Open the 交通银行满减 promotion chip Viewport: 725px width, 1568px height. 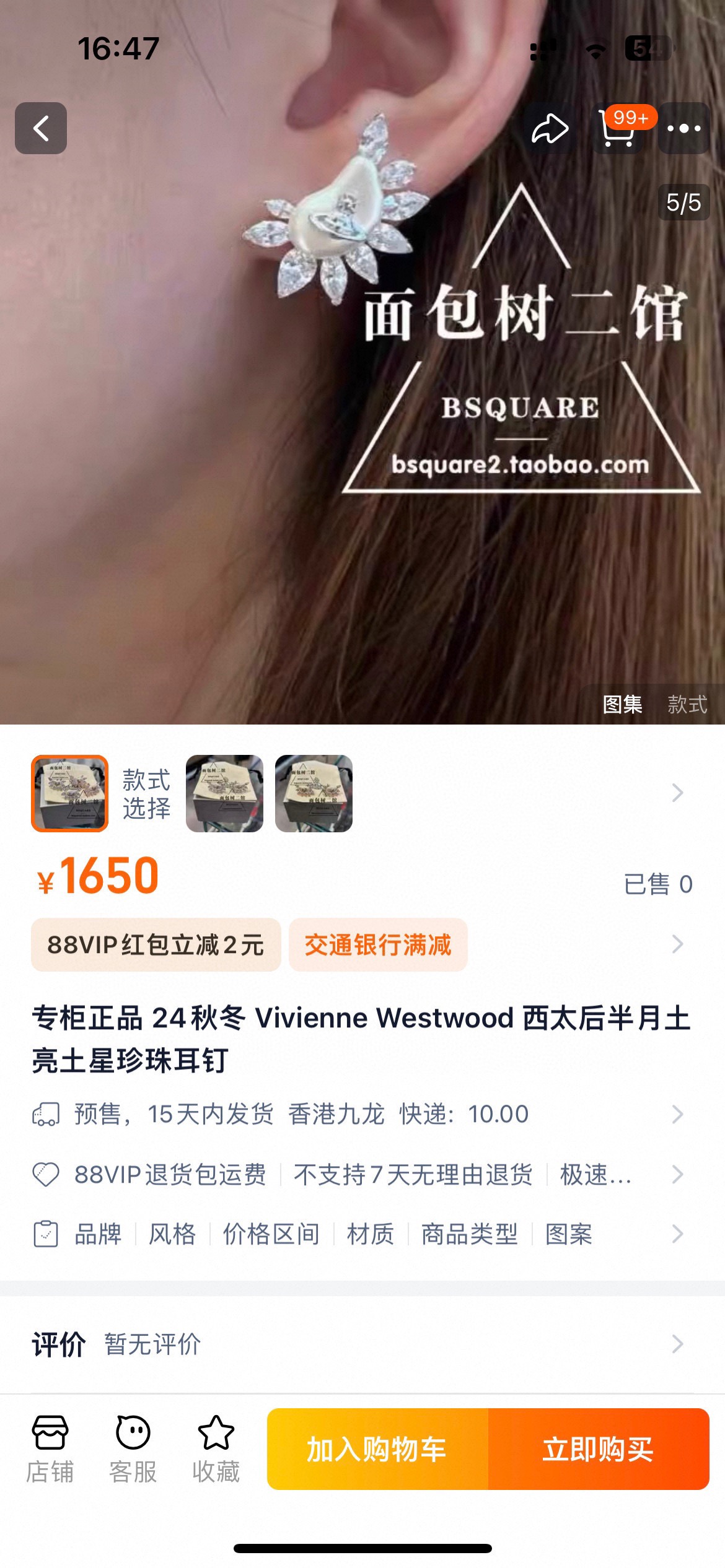point(378,945)
